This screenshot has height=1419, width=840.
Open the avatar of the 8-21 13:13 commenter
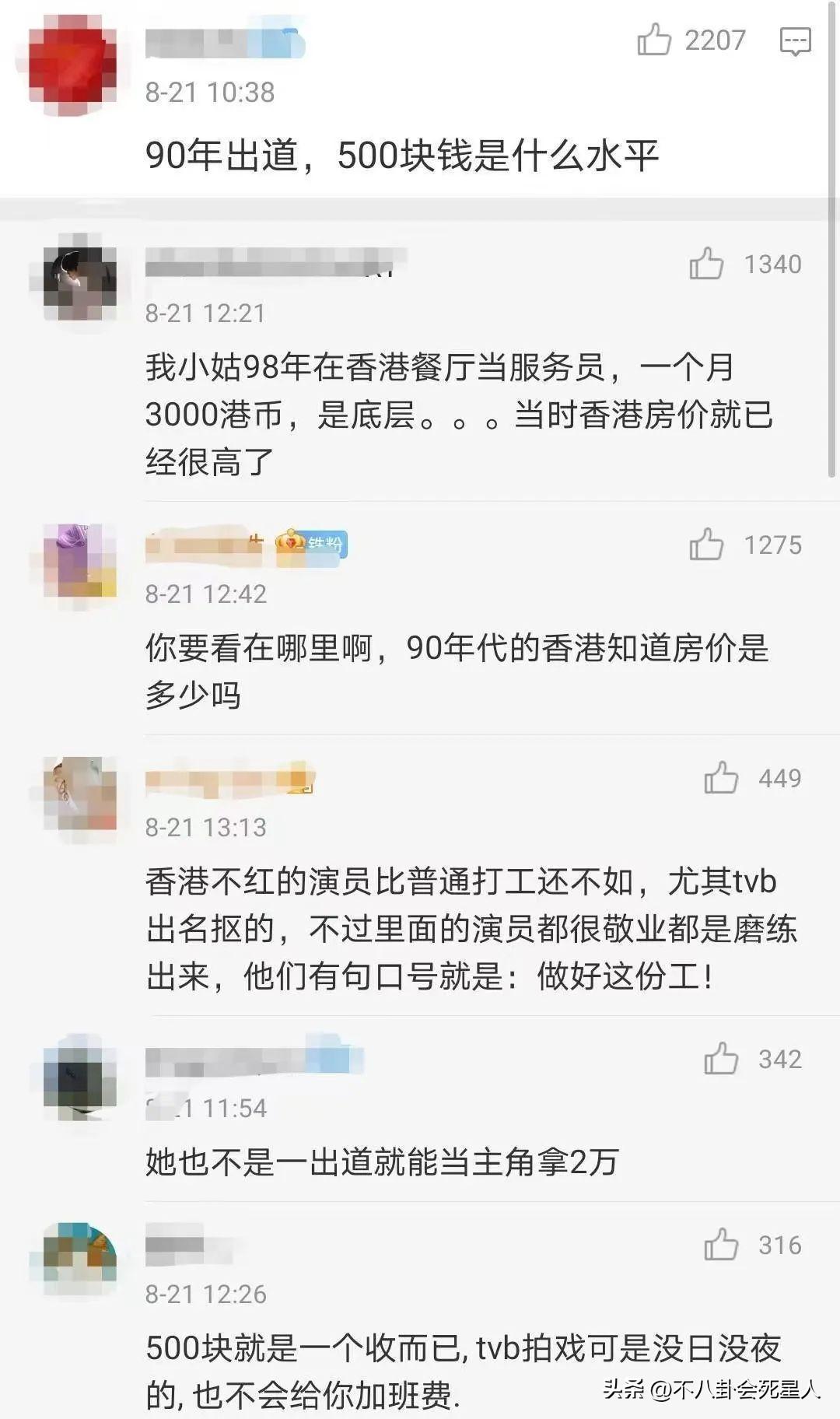click(79, 796)
